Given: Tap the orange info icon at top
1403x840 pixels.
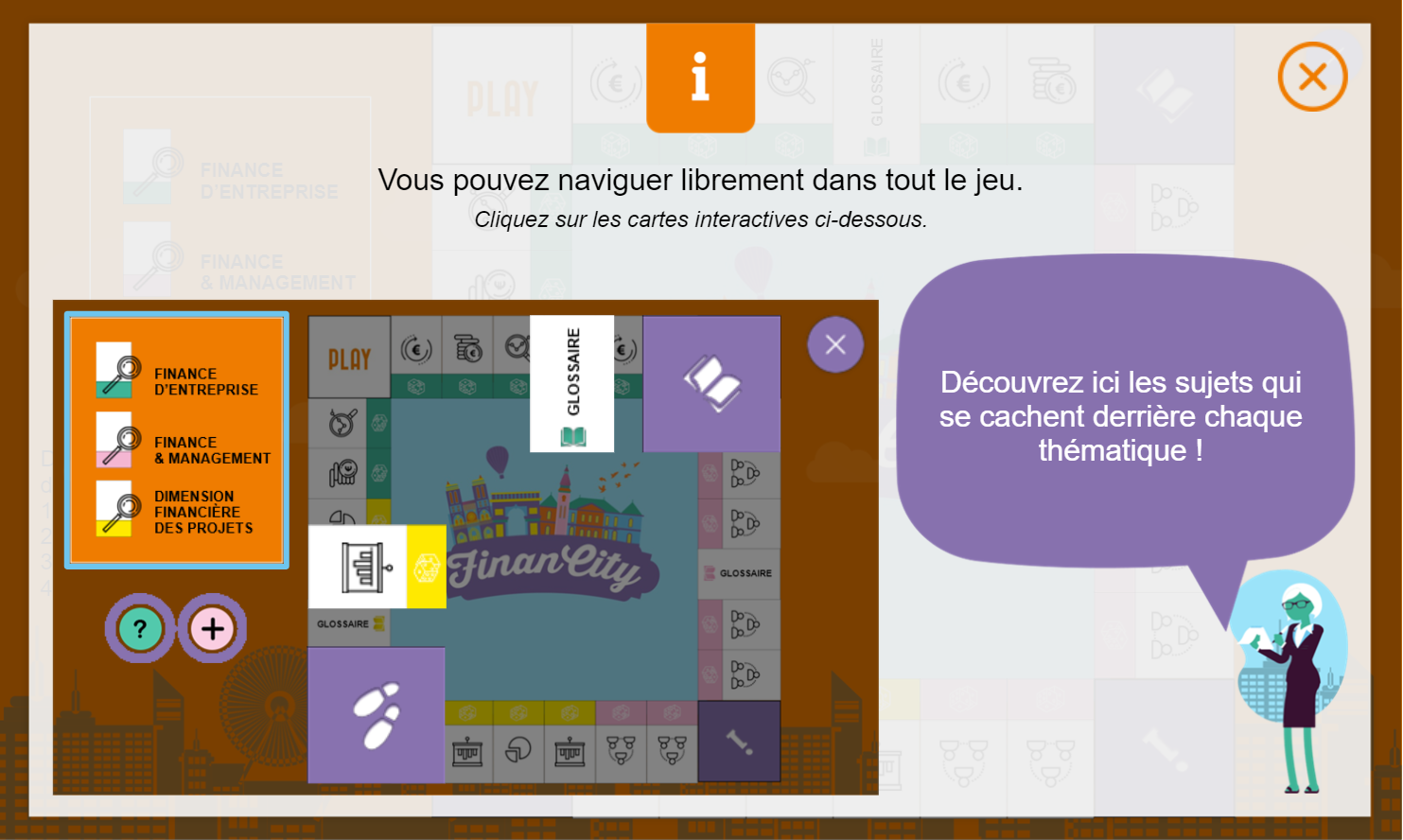Looking at the screenshot, I should [700, 78].
